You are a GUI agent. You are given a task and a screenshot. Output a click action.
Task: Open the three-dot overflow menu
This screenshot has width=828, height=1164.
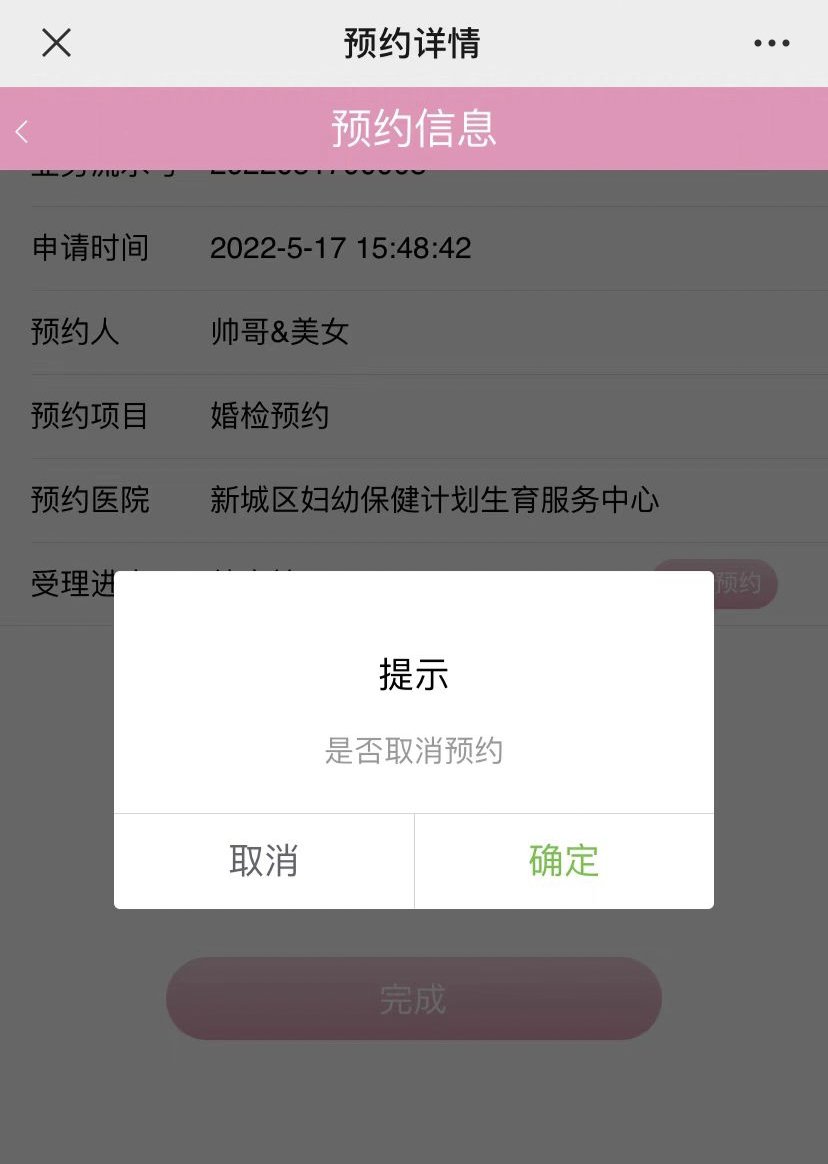coord(771,43)
